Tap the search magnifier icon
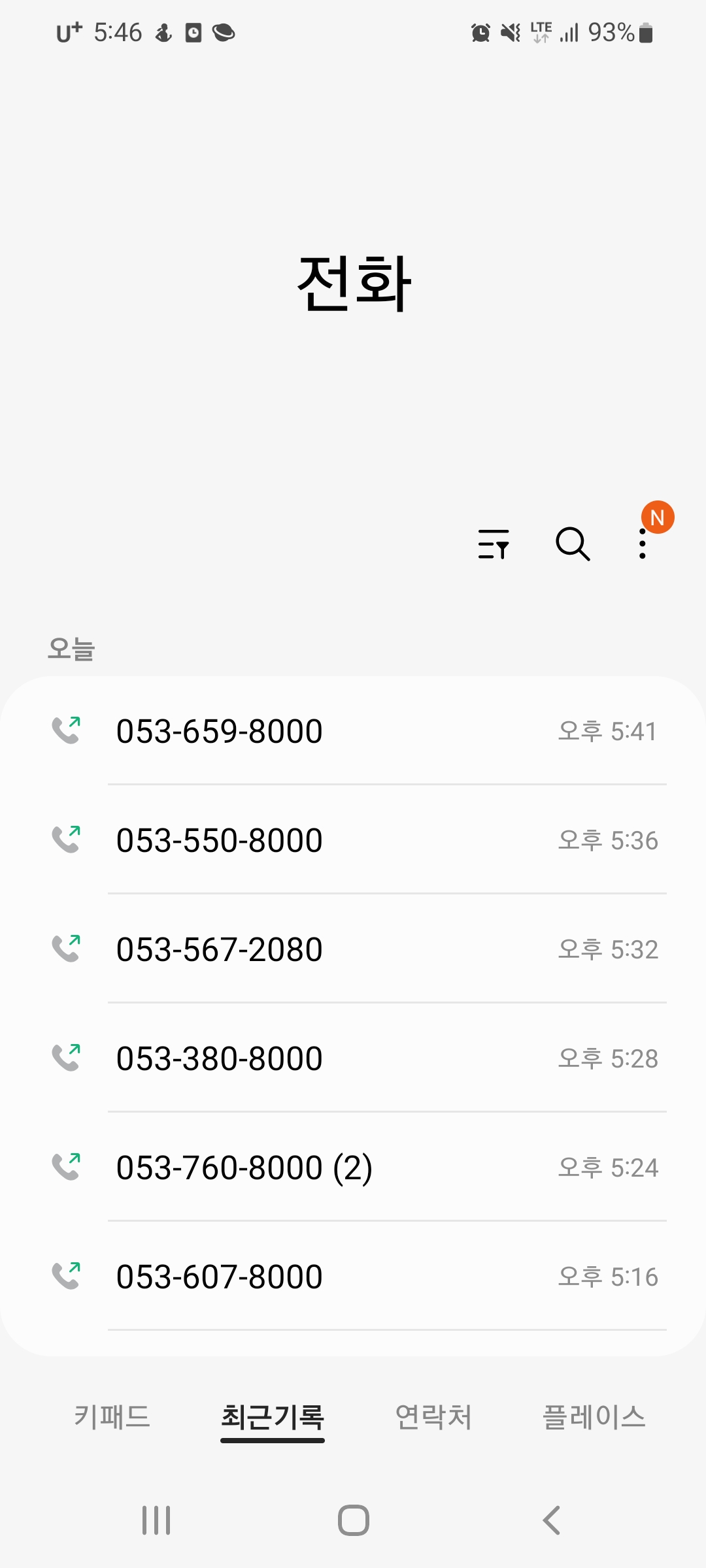The height and width of the screenshot is (1568, 706). 573,544
